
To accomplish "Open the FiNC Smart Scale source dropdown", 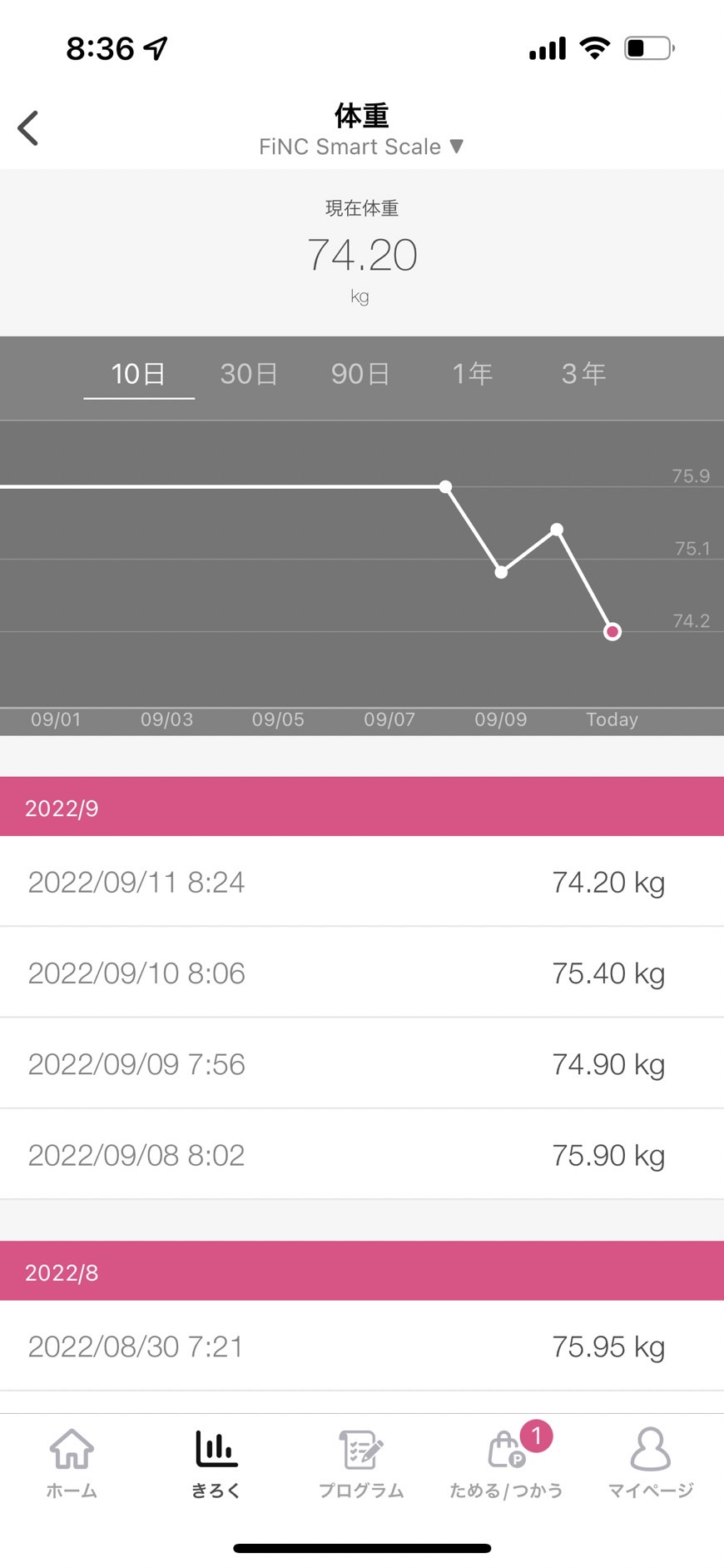I will (361, 147).
